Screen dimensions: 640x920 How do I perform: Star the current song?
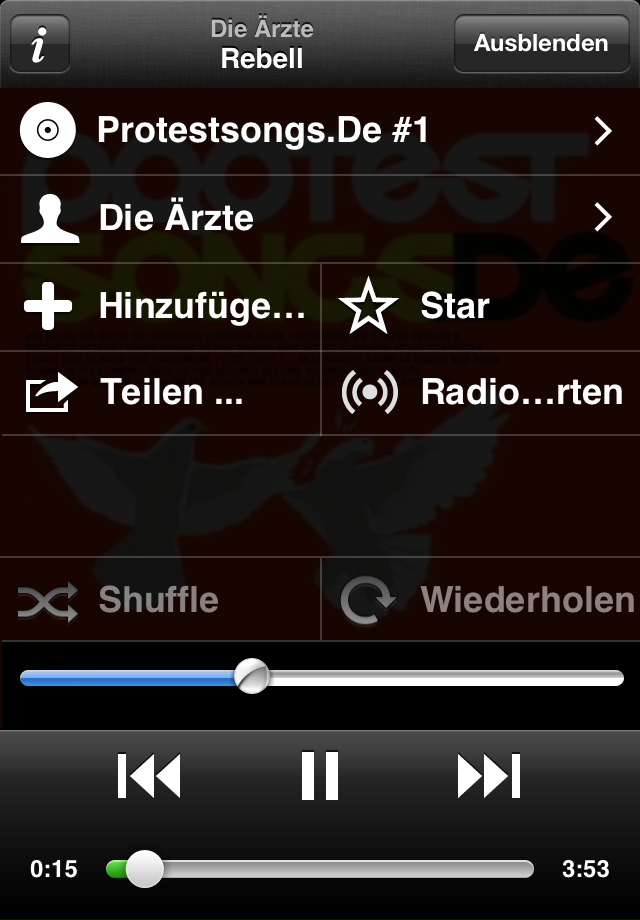(x=480, y=307)
